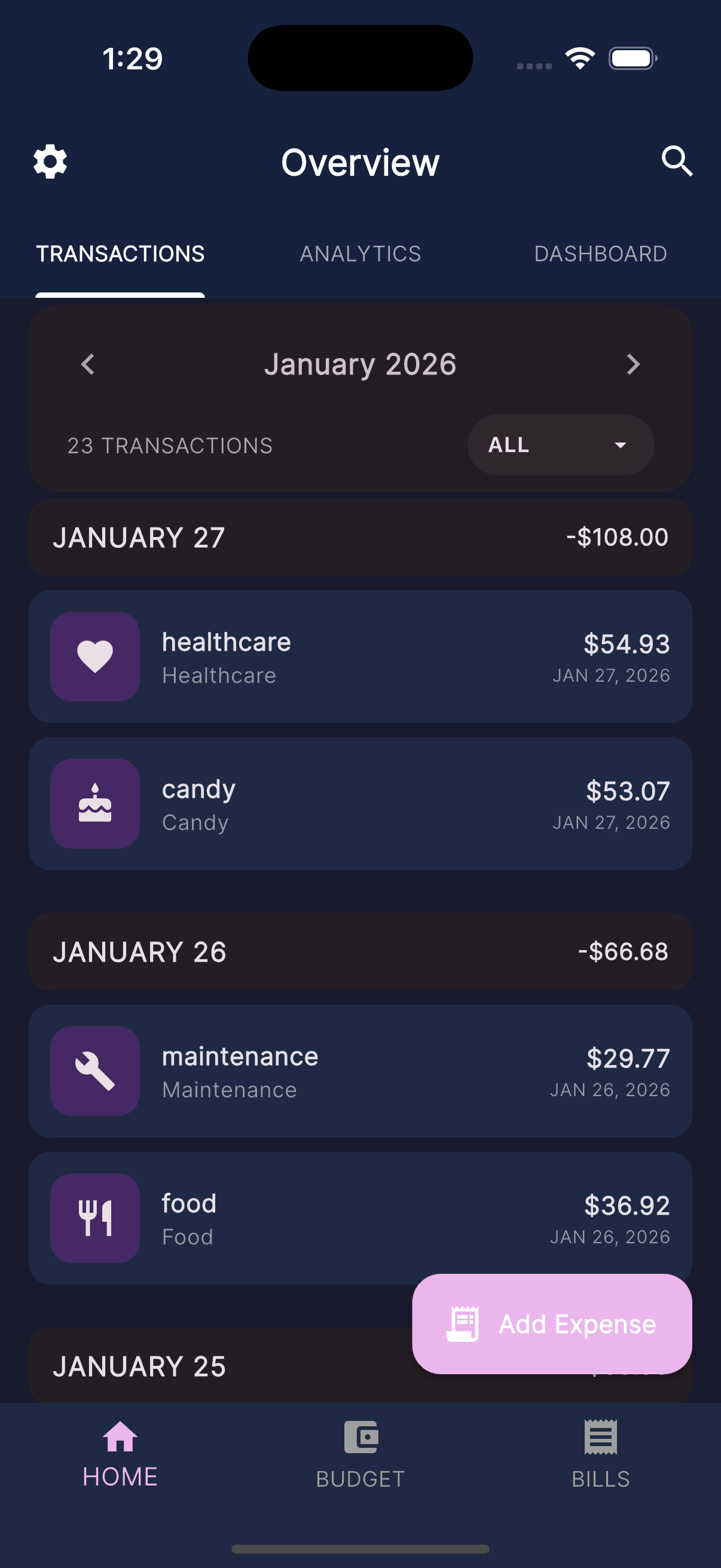This screenshot has width=721, height=1568.
Task: Open the healthcare transaction for $54.93
Action: pos(360,657)
